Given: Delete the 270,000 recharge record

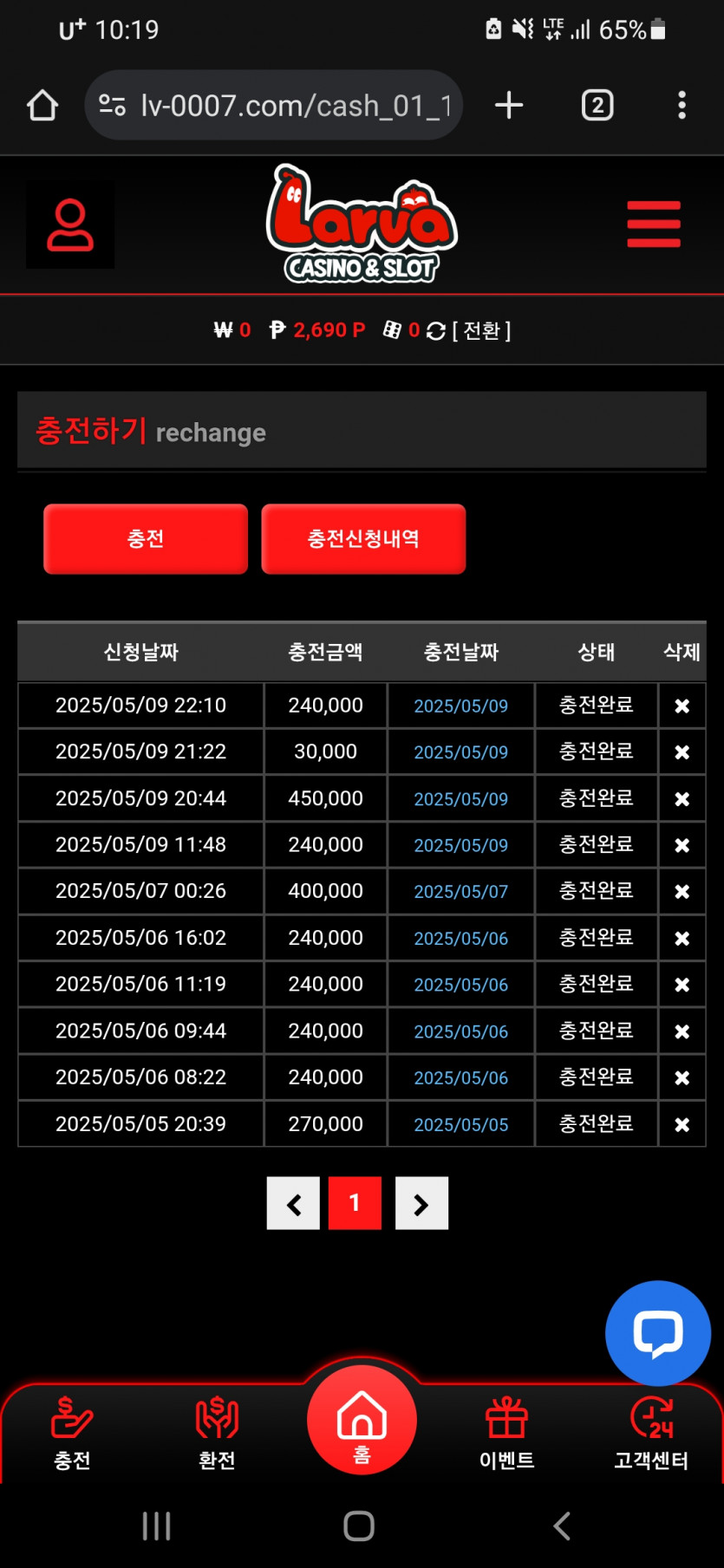Looking at the screenshot, I should click(682, 1124).
